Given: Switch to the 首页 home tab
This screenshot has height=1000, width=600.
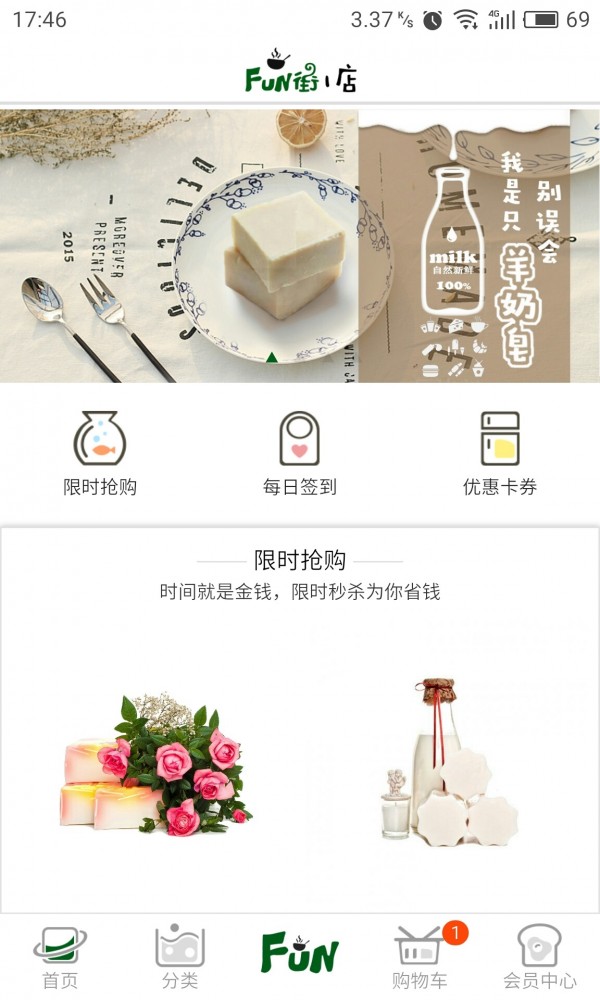Looking at the screenshot, I should pos(60,957).
